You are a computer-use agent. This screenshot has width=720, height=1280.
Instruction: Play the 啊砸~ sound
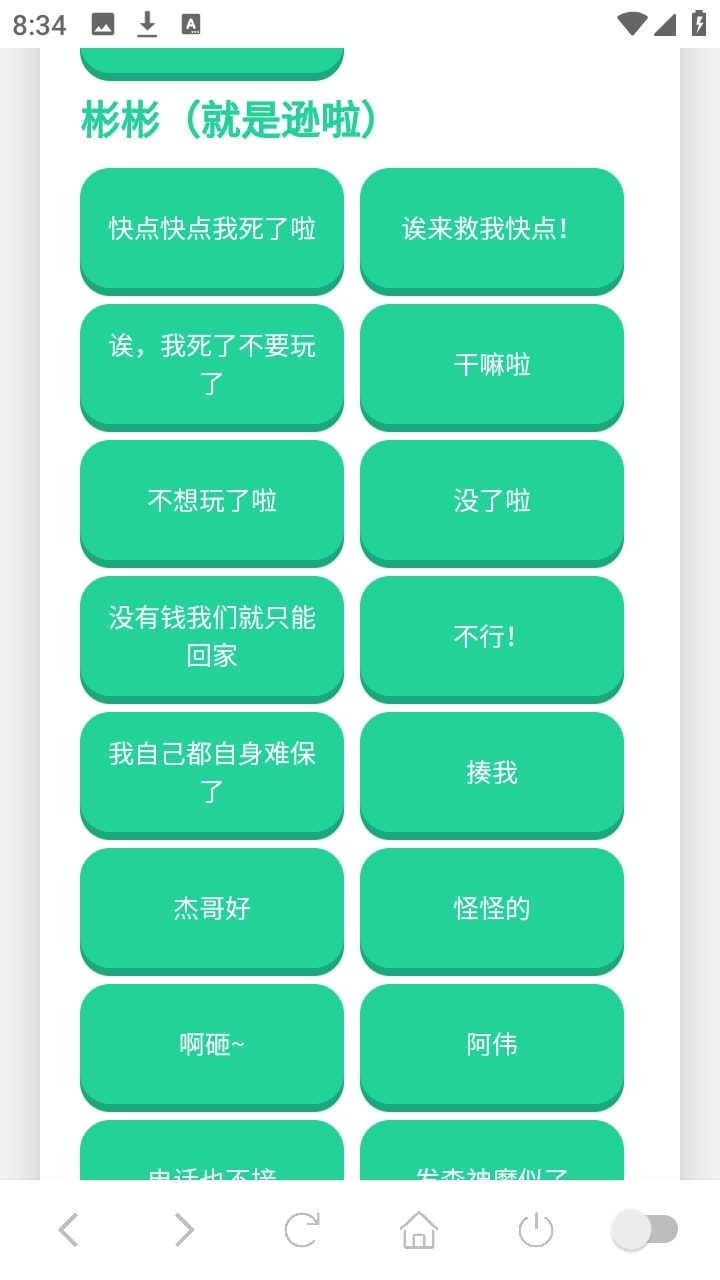tap(212, 1045)
